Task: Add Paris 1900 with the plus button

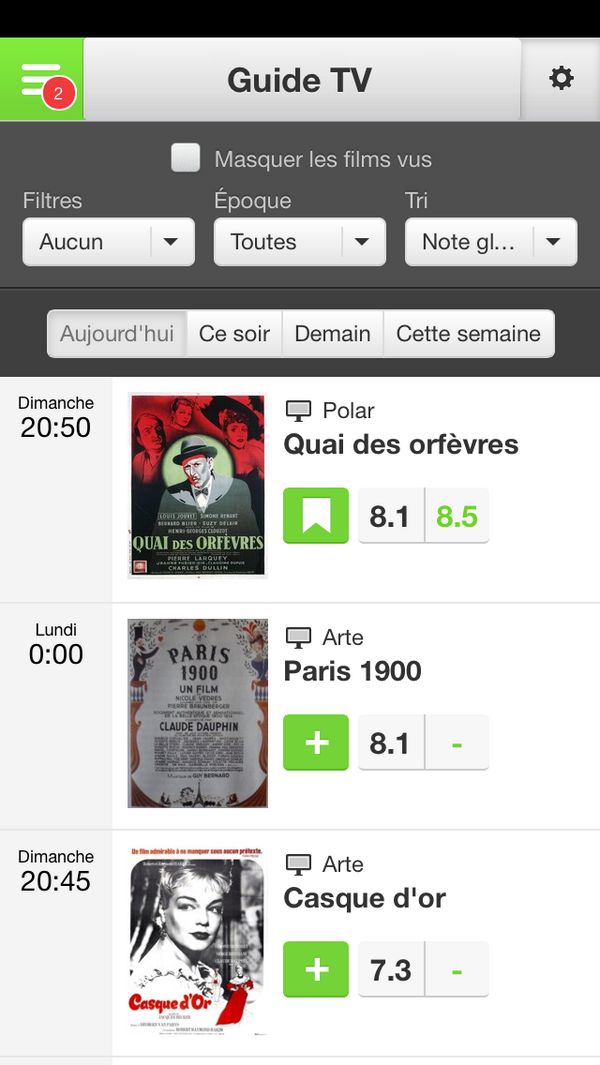Action: click(x=316, y=743)
